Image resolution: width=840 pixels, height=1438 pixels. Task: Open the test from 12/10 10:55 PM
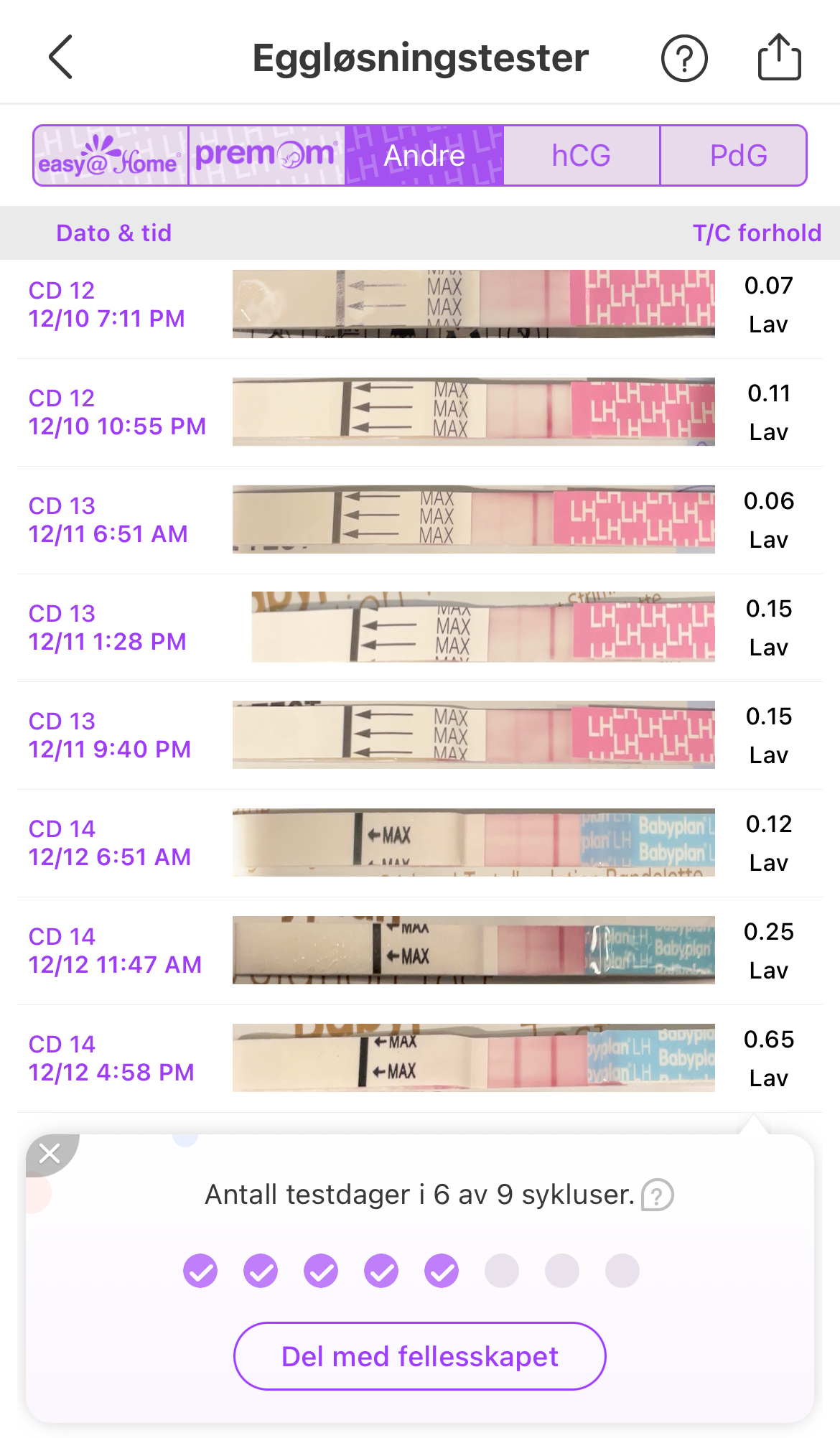coord(419,412)
